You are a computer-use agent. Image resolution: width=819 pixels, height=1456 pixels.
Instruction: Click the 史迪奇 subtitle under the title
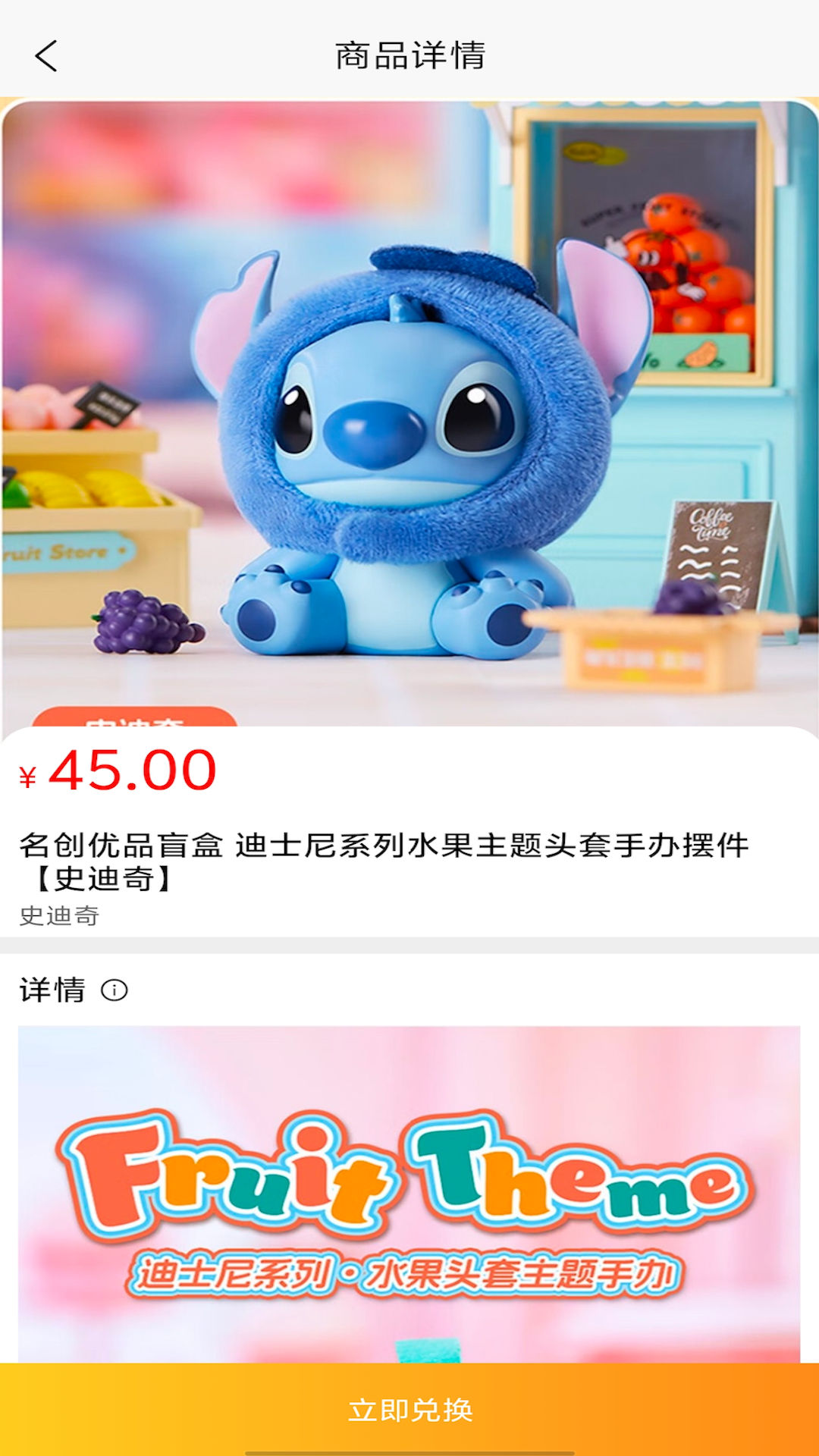(58, 918)
